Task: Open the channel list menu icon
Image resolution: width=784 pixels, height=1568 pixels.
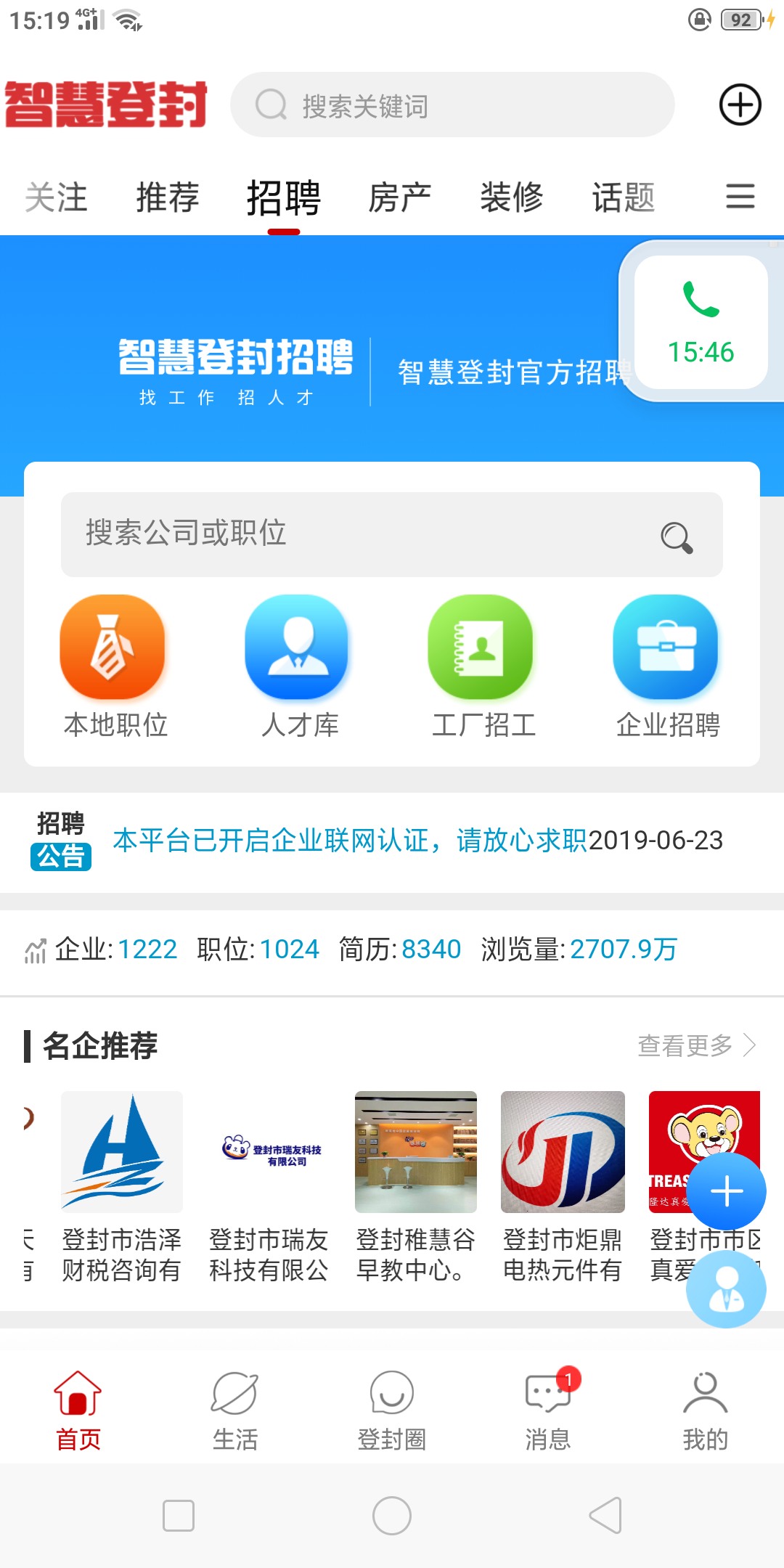Action: (x=740, y=197)
